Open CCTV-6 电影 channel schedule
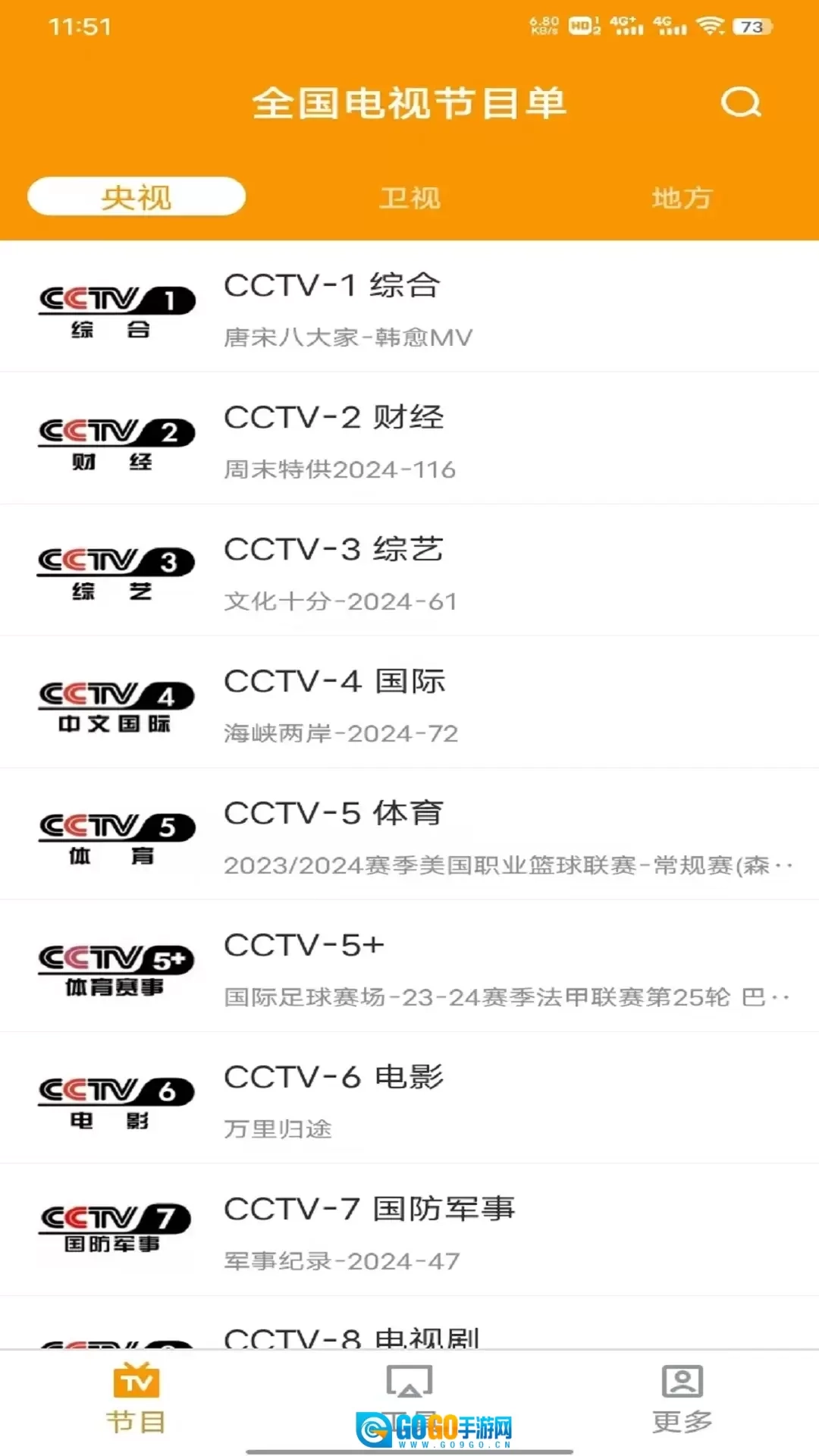The image size is (819, 1456). point(409,1099)
